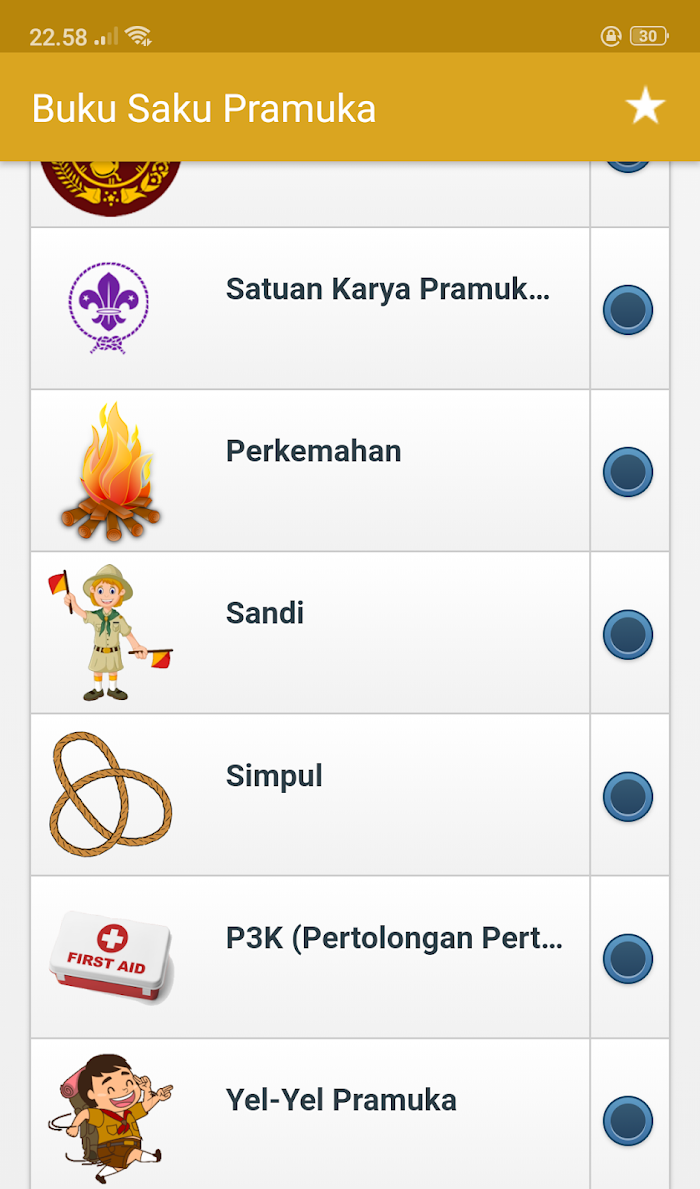Screen dimensions: 700x1189
Task: Open the Perkemahan section
Action: pyautogui.click(x=310, y=471)
